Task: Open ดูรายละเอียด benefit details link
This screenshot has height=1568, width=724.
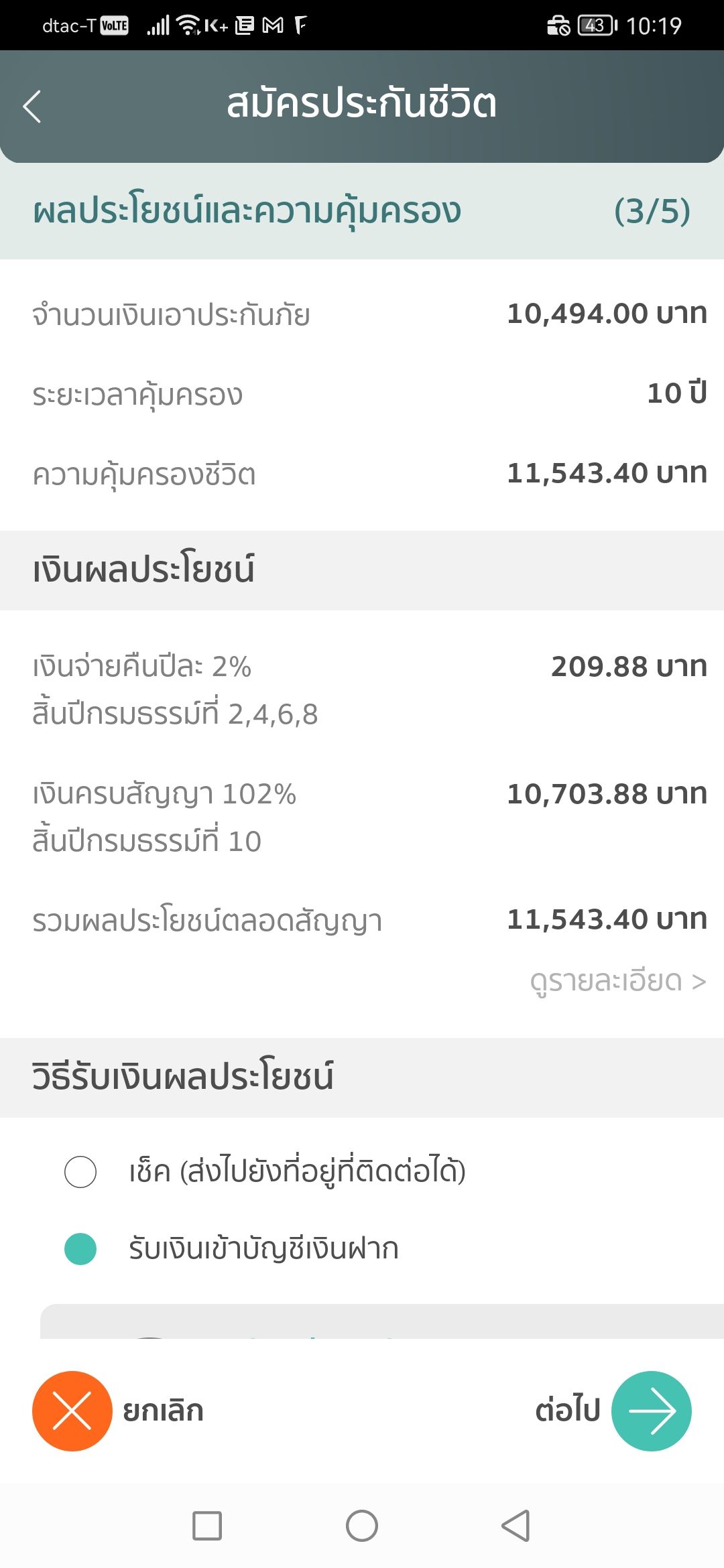Action: point(617,981)
